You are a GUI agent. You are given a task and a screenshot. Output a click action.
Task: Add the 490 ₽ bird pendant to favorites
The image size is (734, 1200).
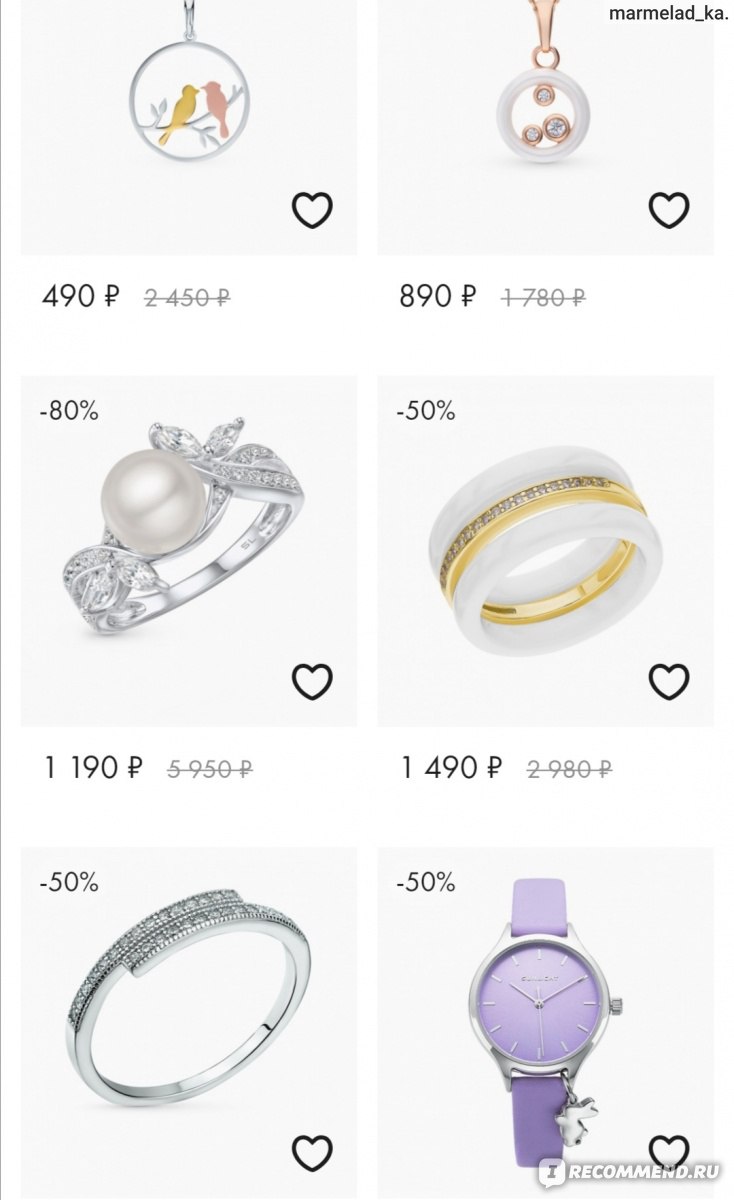coord(312,210)
